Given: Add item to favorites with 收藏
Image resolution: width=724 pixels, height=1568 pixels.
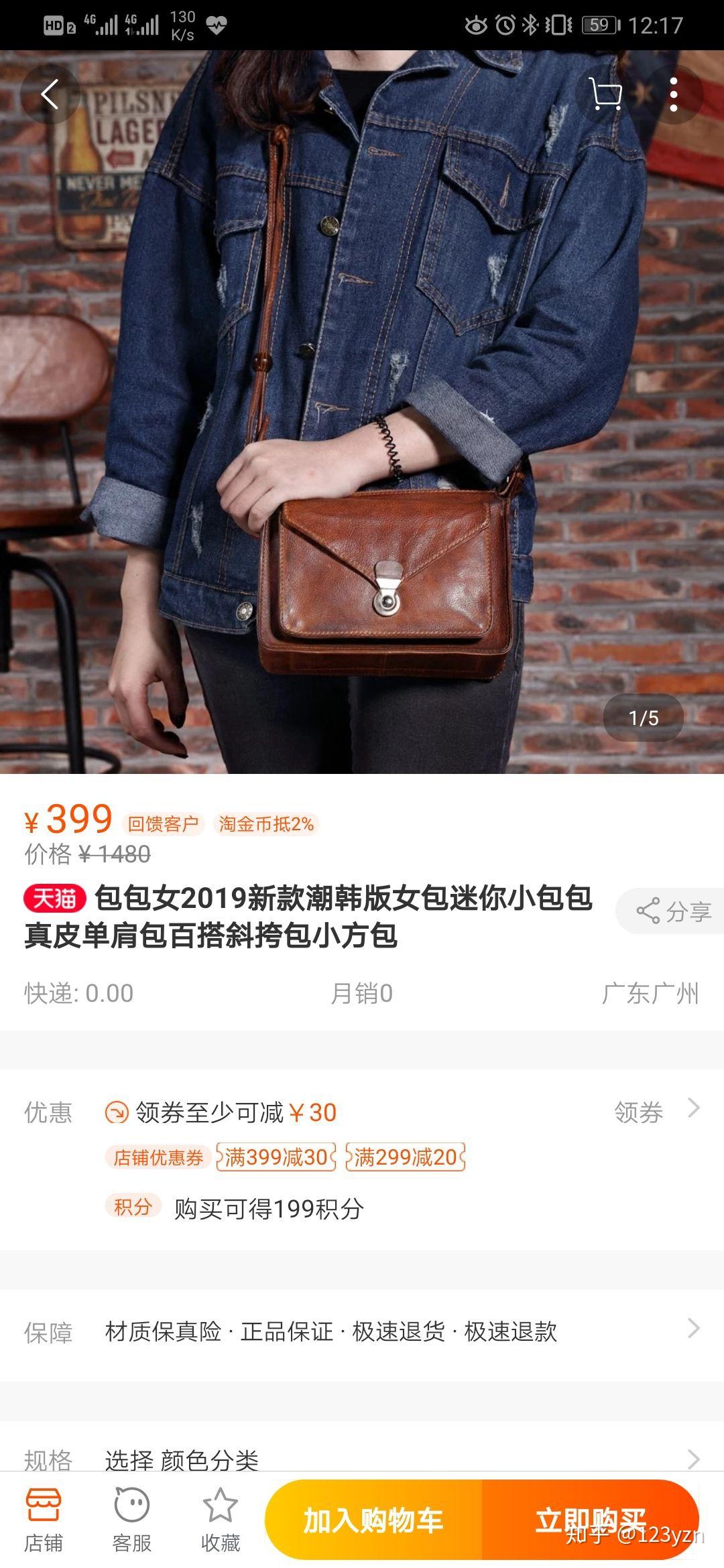Looking at the screenshot, I should click(x=221, y=1520).
